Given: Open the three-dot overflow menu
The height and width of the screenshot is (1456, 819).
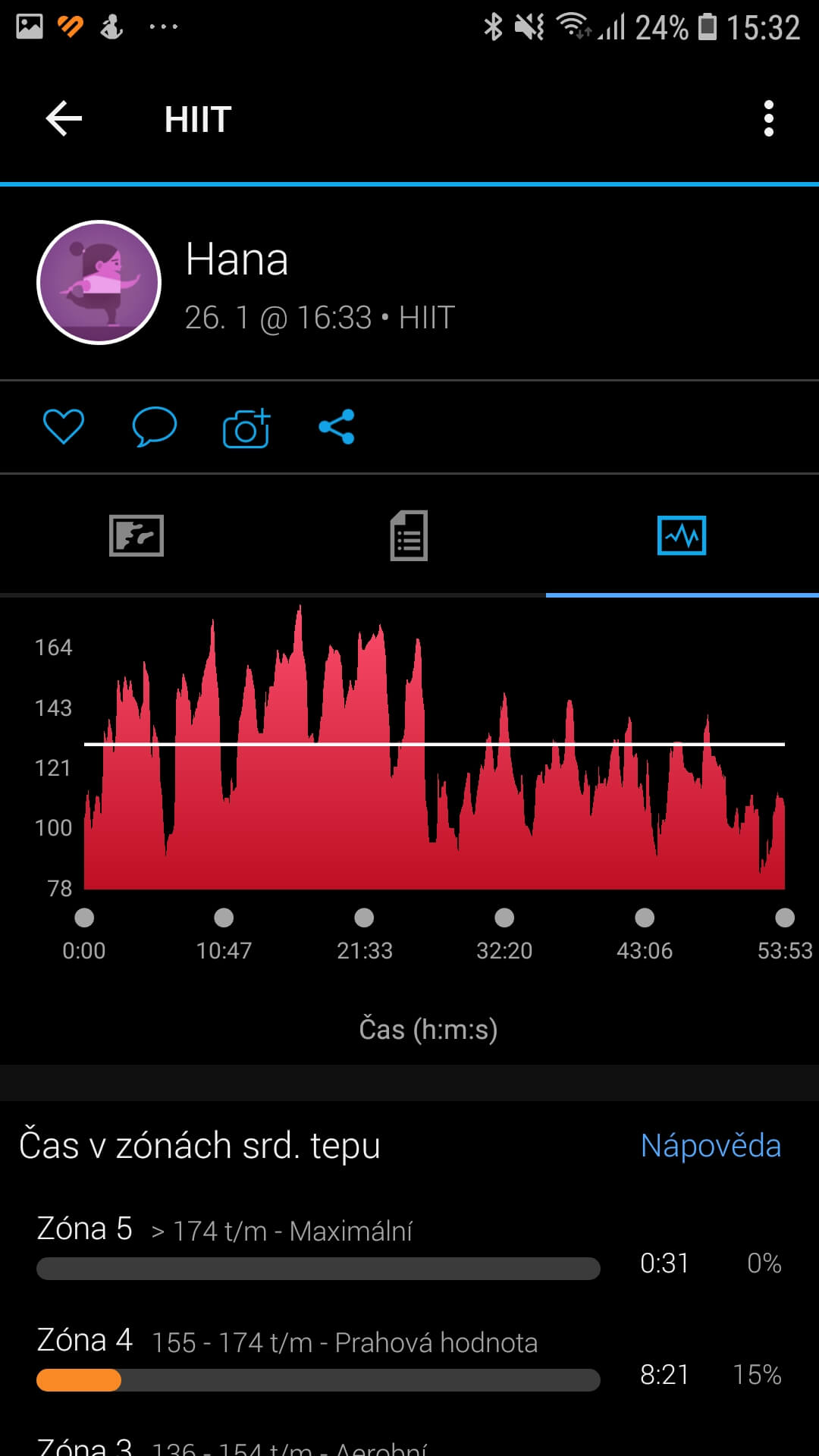Looking at the screenshot, I should click(x=768, y=119).
